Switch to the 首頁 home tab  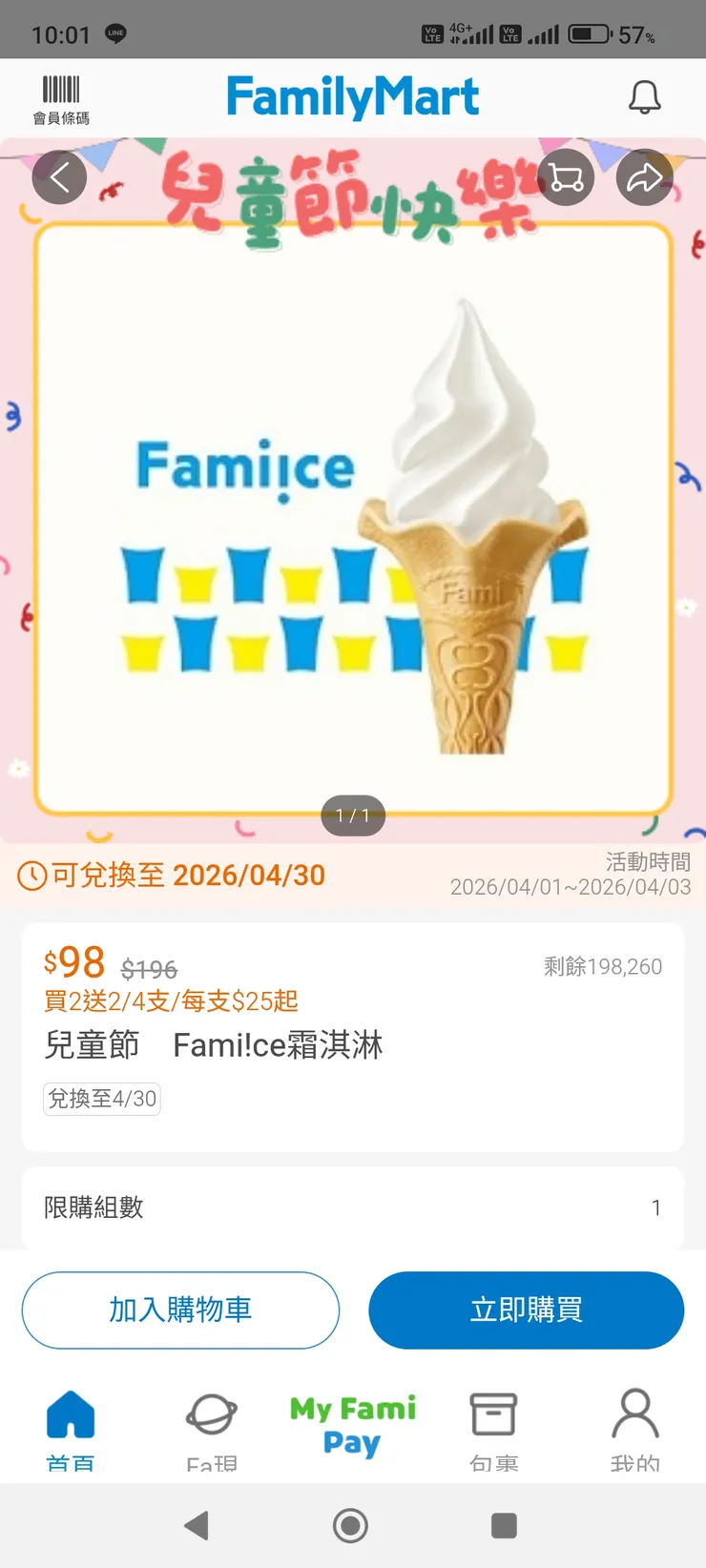coord(71,1427)
